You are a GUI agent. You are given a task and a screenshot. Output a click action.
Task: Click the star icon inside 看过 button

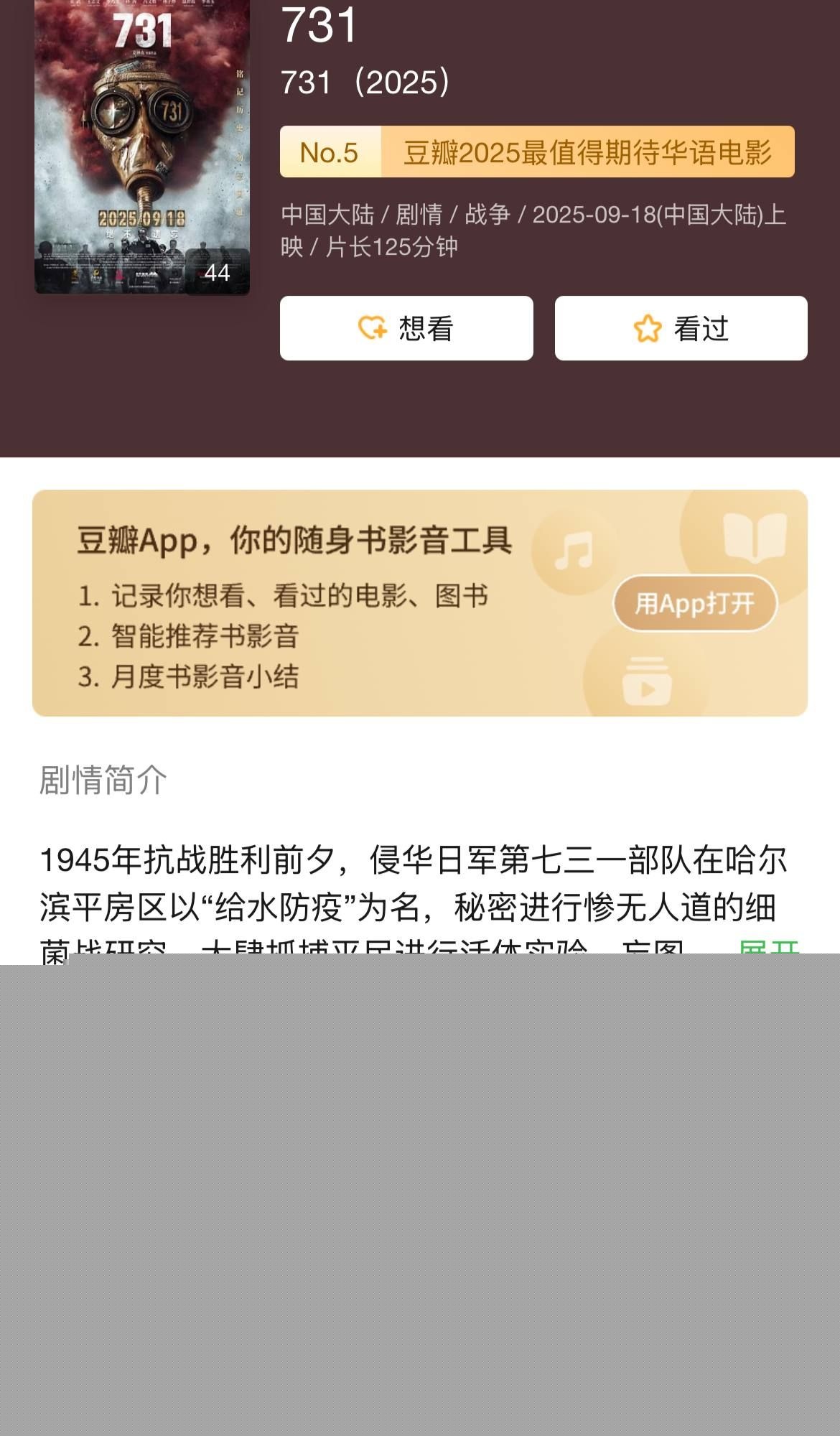(x=648, y=328)
